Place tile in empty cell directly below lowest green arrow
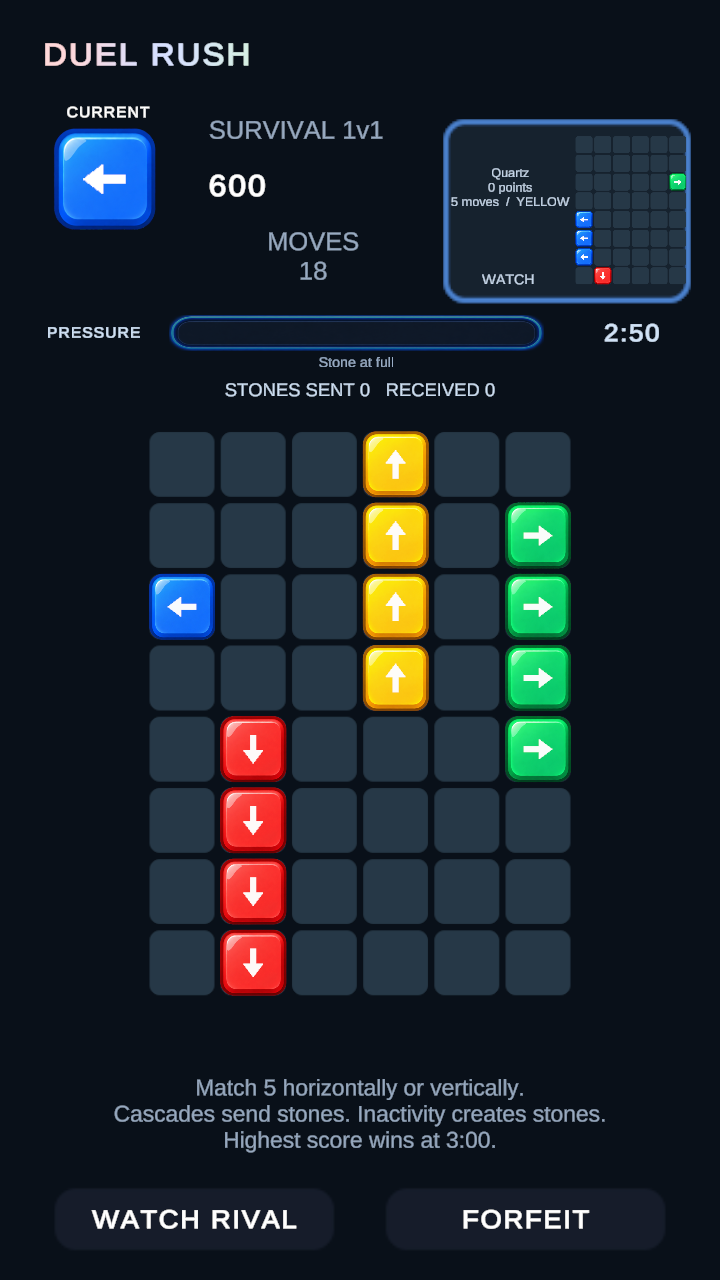The height and width of the screenshot is (1280, 720). pyautogui.click(x=538, y=820)
